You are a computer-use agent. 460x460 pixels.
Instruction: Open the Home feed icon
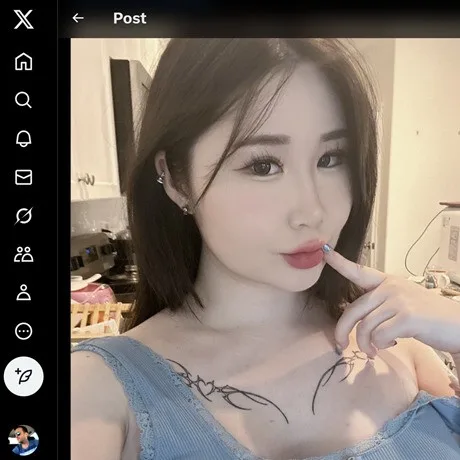pyautogui.click(x=24, y=62)
